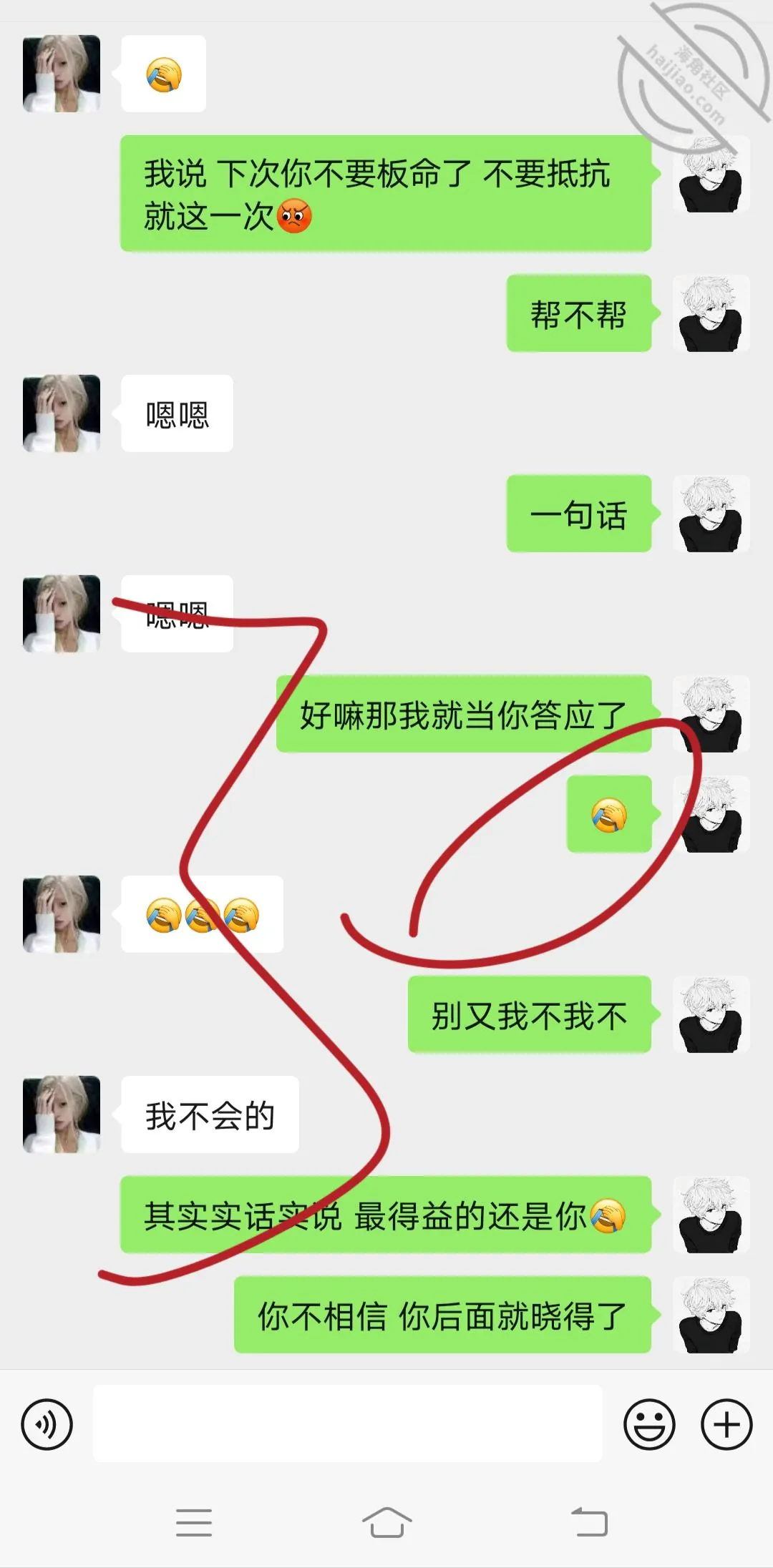
Task: Open the plus attachments menu
Action: point(726,1424)
